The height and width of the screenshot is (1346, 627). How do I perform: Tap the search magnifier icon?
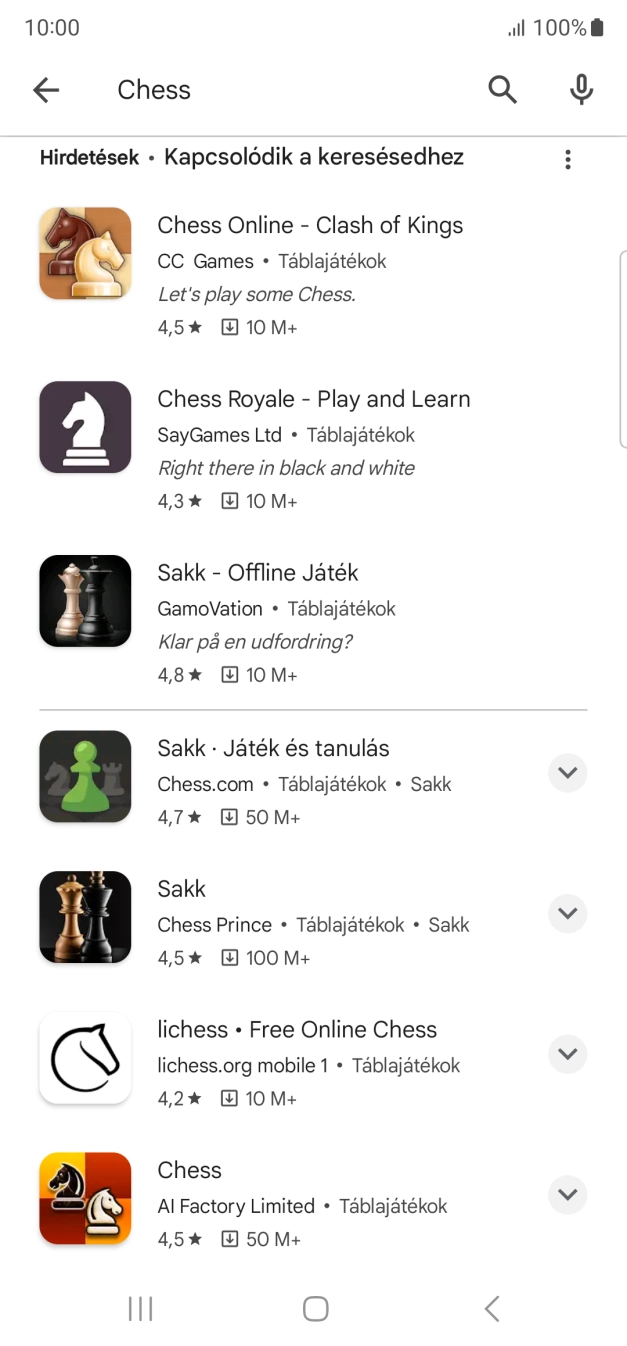click(x=502, y=90)
